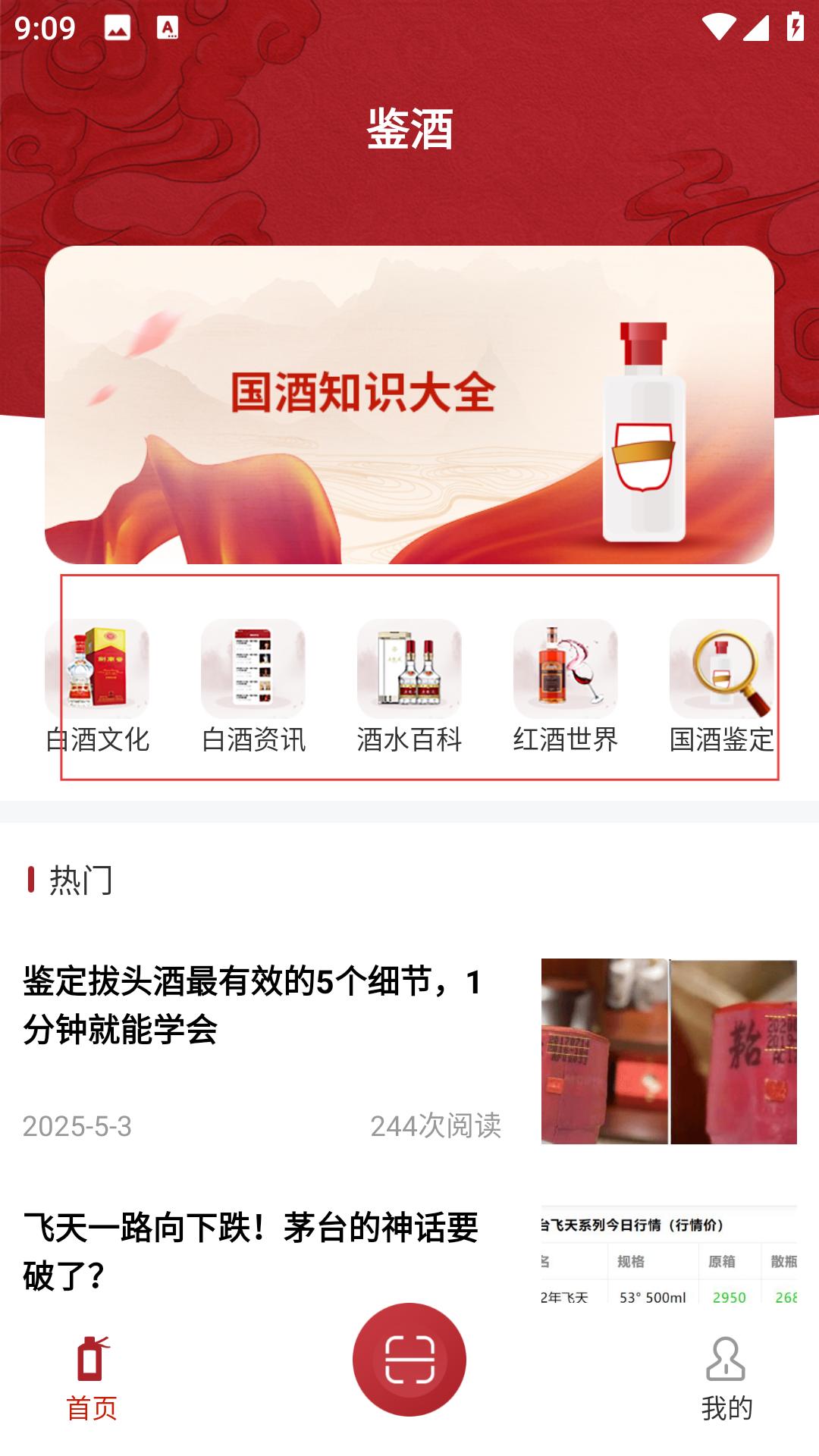Switch to the 我的 tab
Viewport: 819px width, 1456px height.
[726, 1379]
